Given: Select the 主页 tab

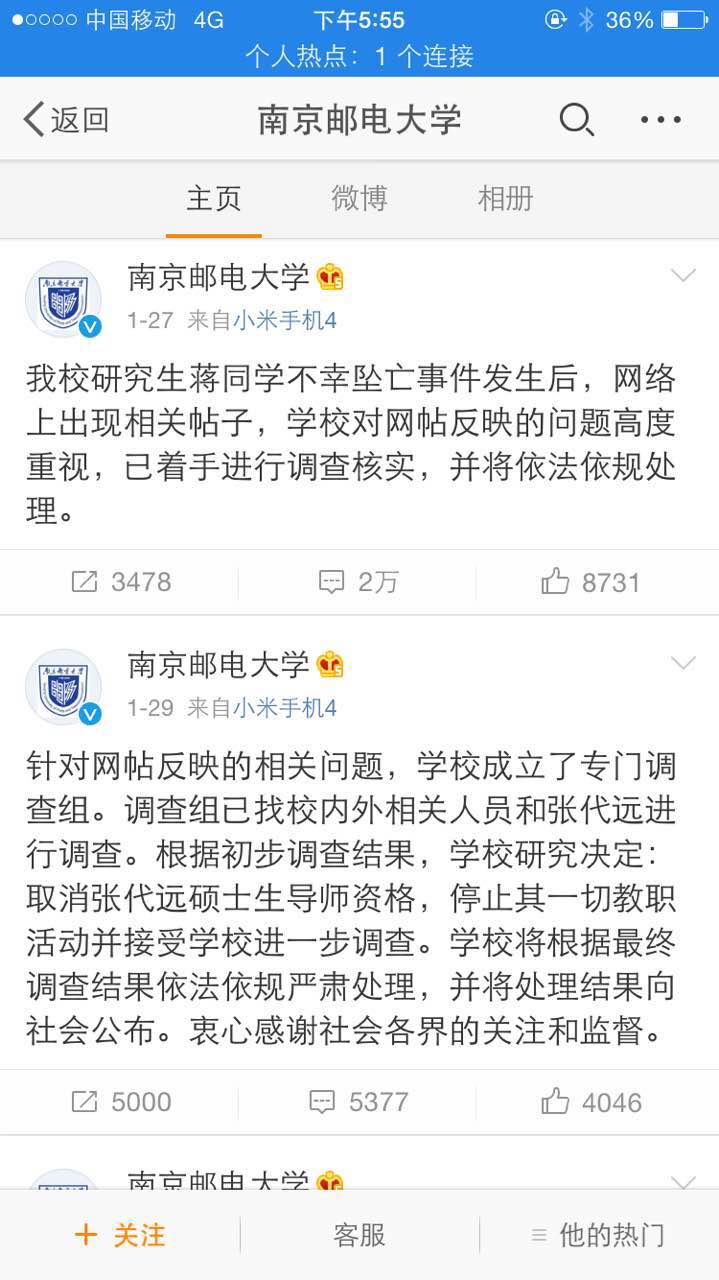Looking at the screenshot, I should pyautogui.click(x=213, y=198).
